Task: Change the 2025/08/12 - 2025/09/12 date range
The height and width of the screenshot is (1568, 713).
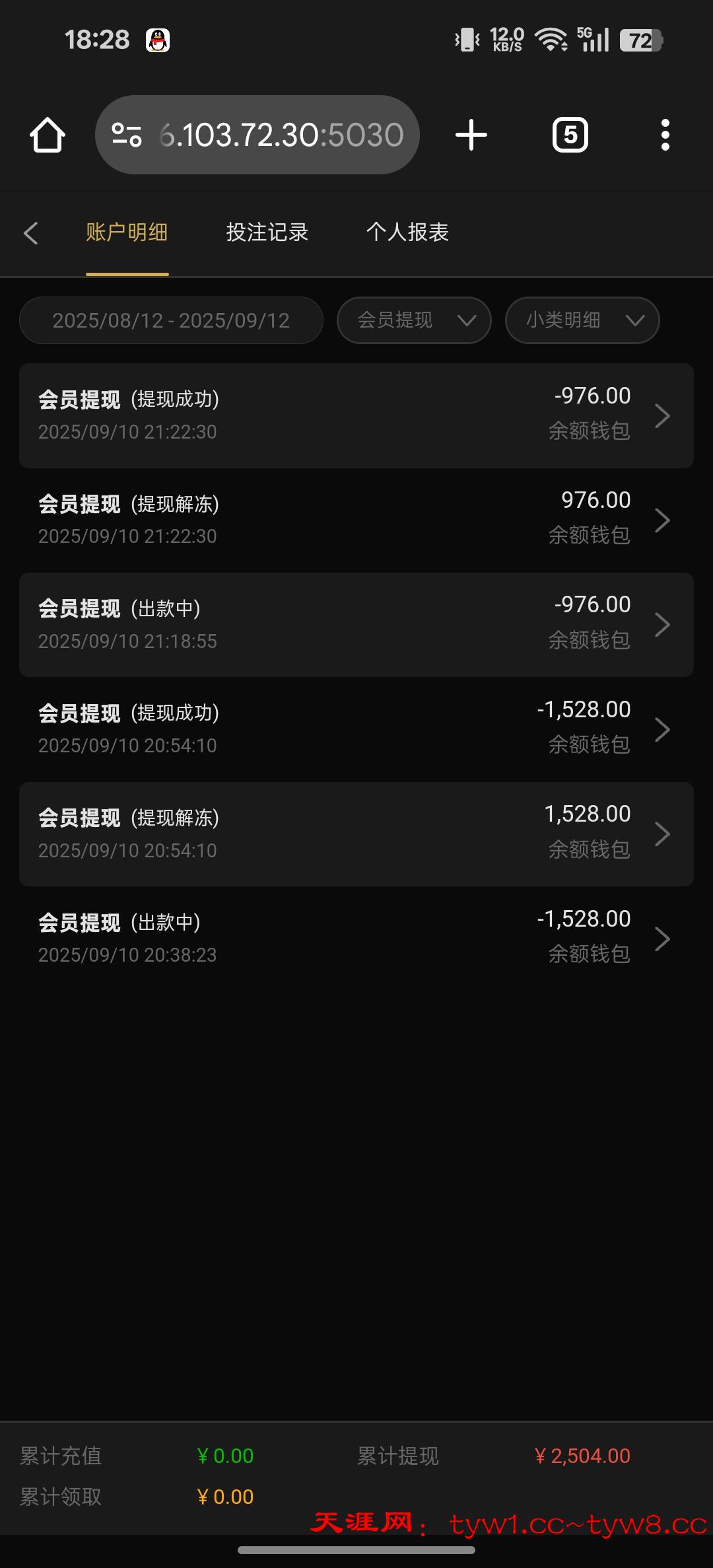Action: tap(171, 320)
